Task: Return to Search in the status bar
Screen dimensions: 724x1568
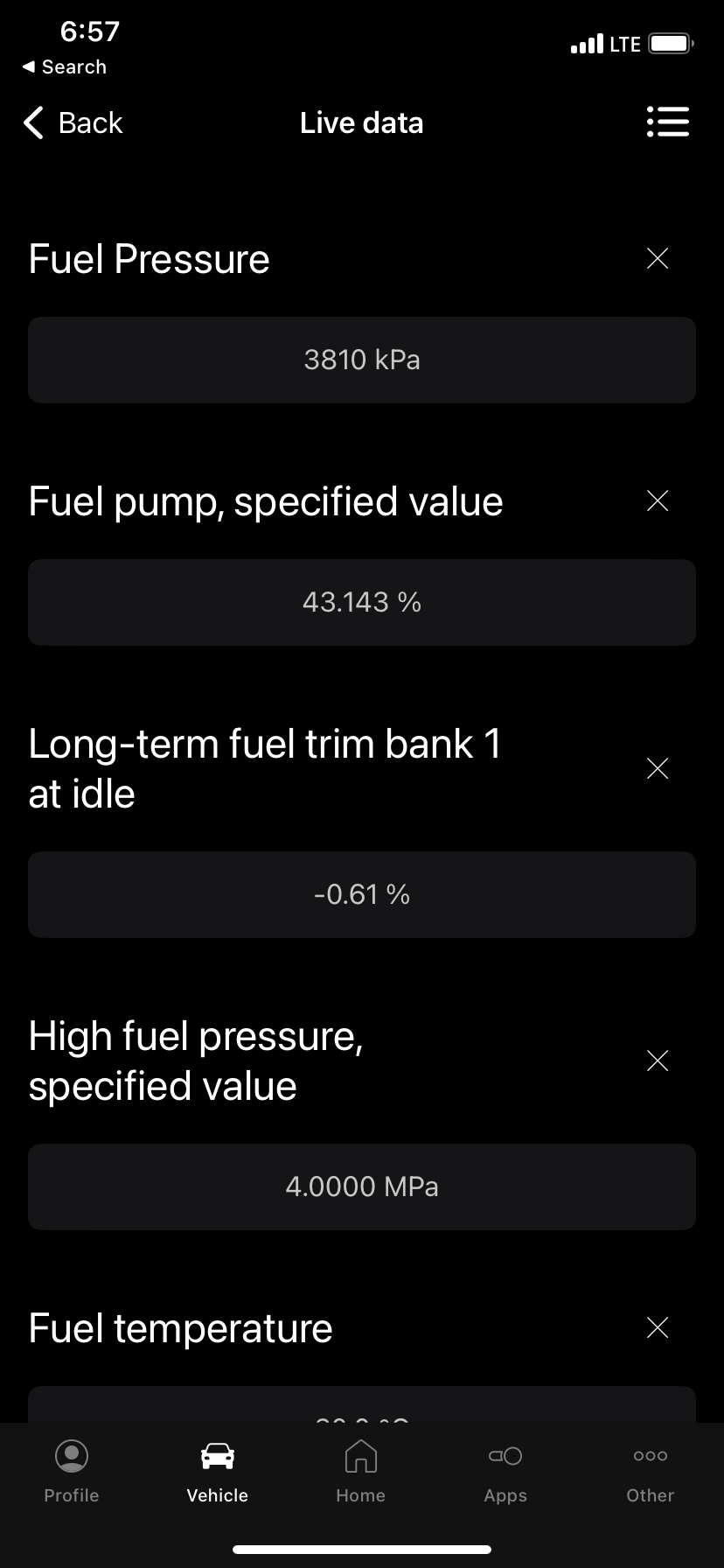Action: 65,67
